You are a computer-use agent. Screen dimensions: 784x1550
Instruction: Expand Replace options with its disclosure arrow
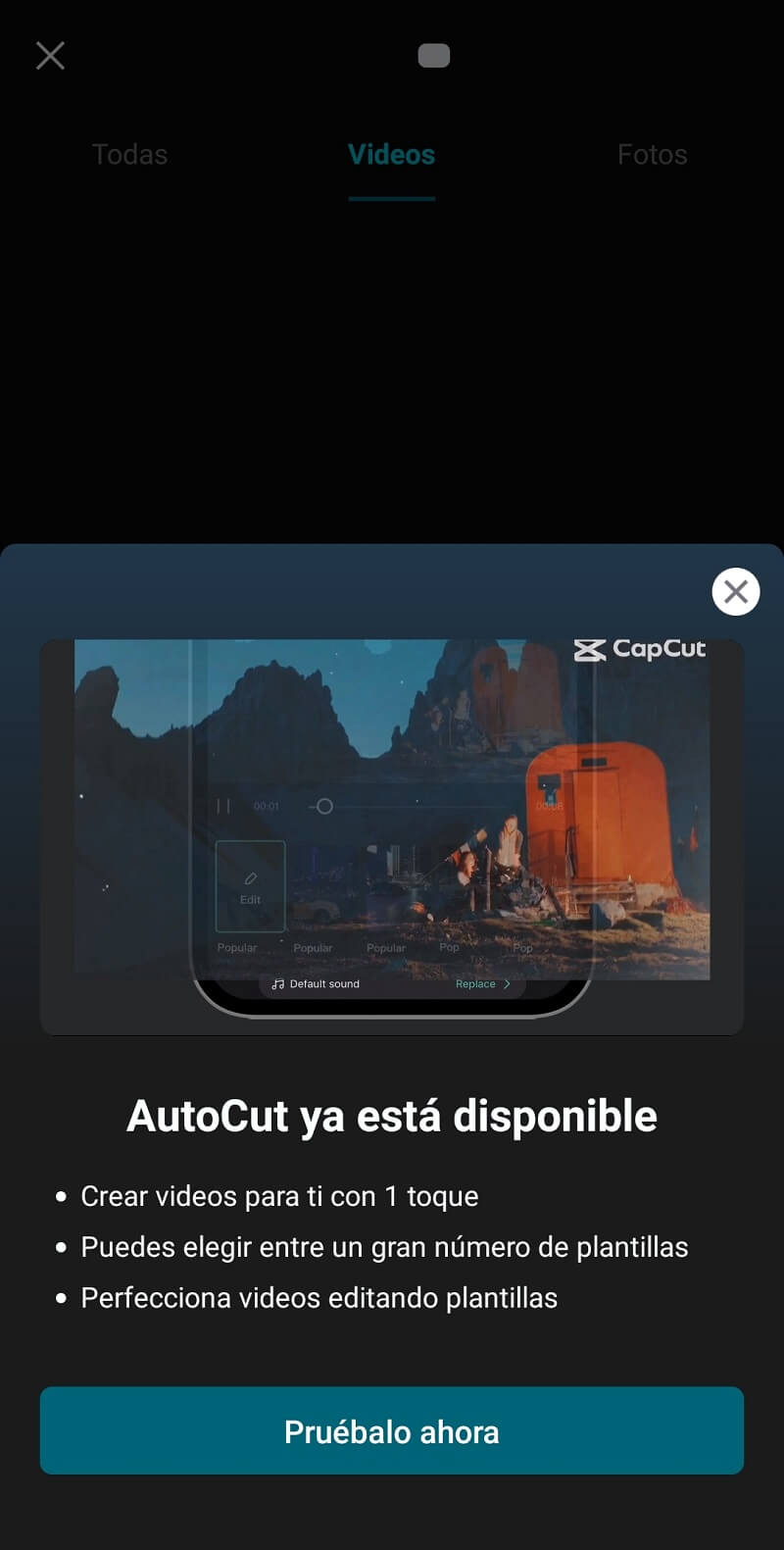510,984
